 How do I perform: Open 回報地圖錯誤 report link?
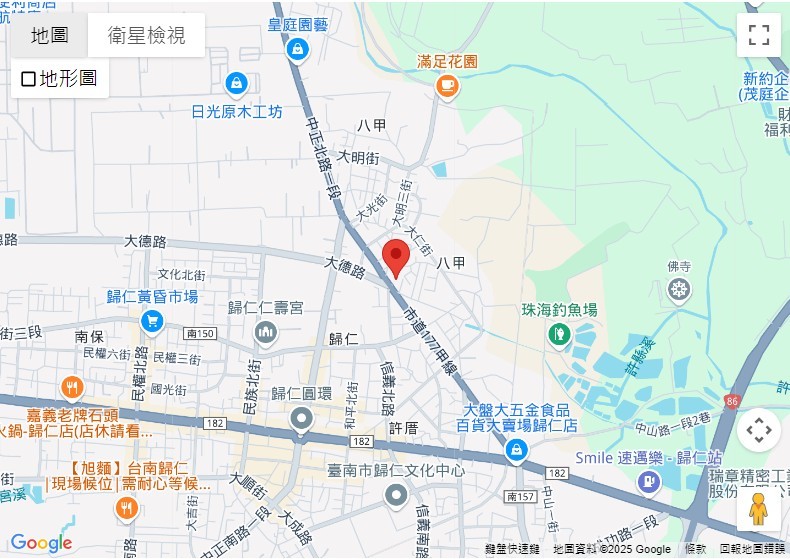752,550
